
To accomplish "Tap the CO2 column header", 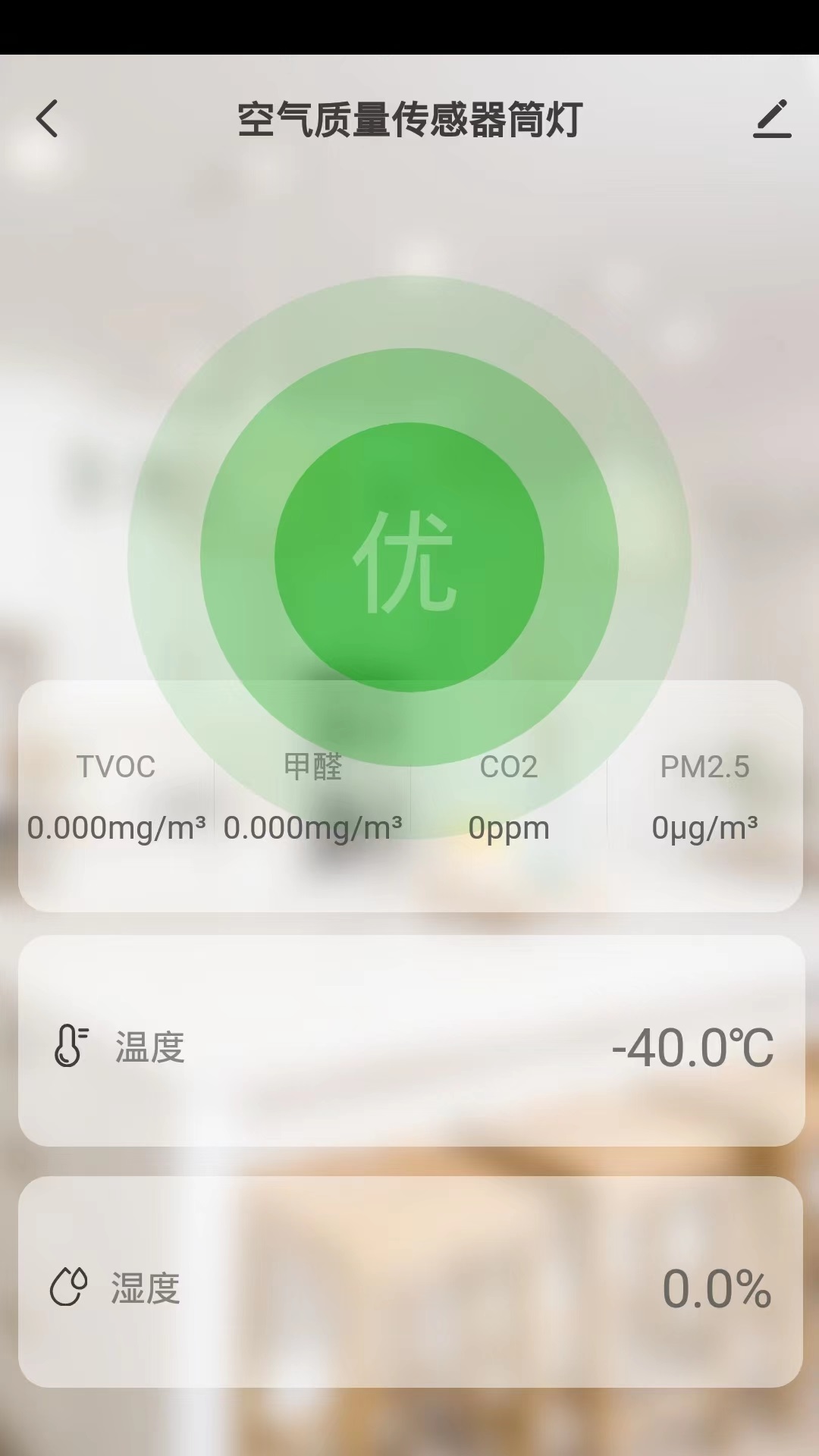I will (x=510, y=766).
